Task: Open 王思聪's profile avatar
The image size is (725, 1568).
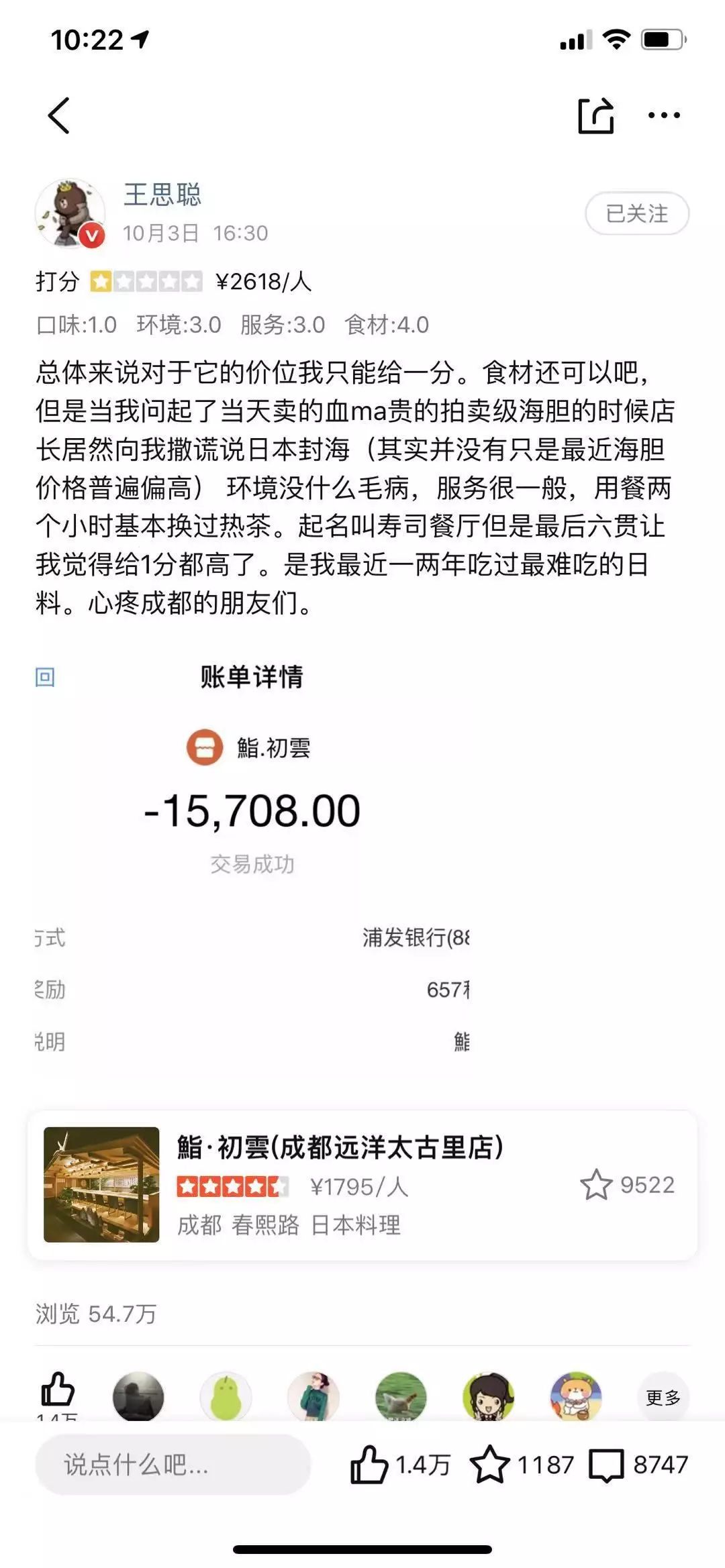Action: [x=70, y=214]
